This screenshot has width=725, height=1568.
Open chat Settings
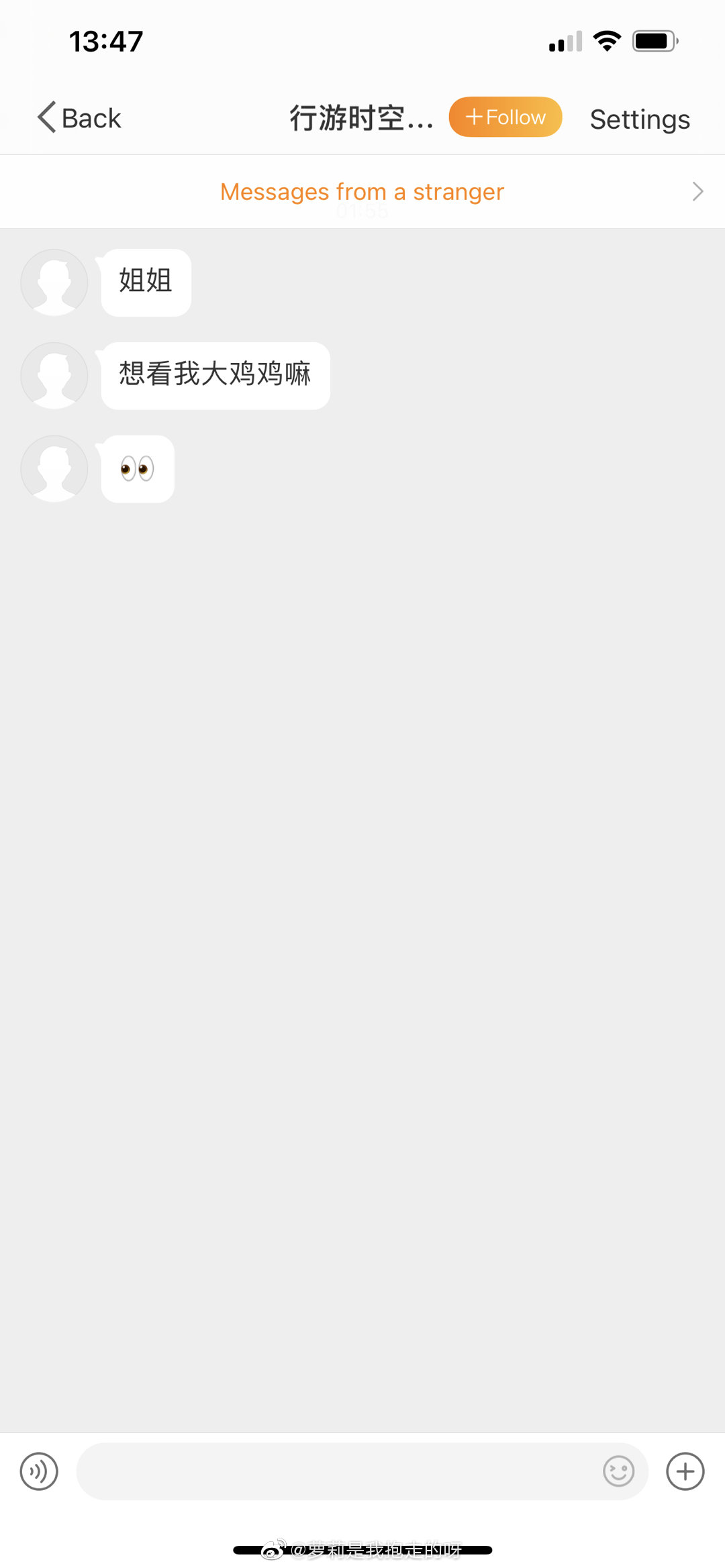tap(640, 119)
